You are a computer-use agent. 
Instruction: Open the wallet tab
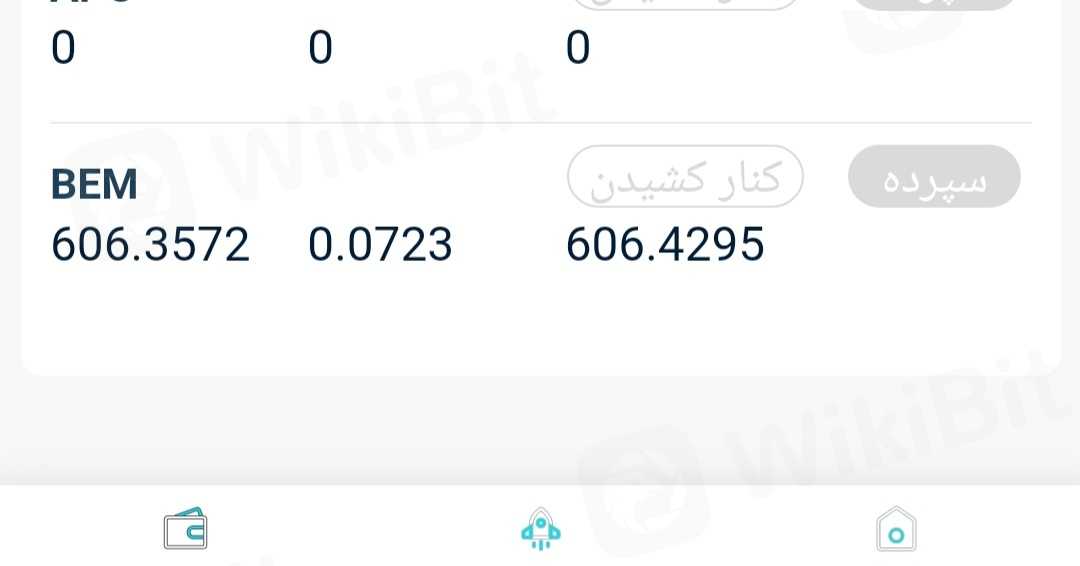(185, 528)
